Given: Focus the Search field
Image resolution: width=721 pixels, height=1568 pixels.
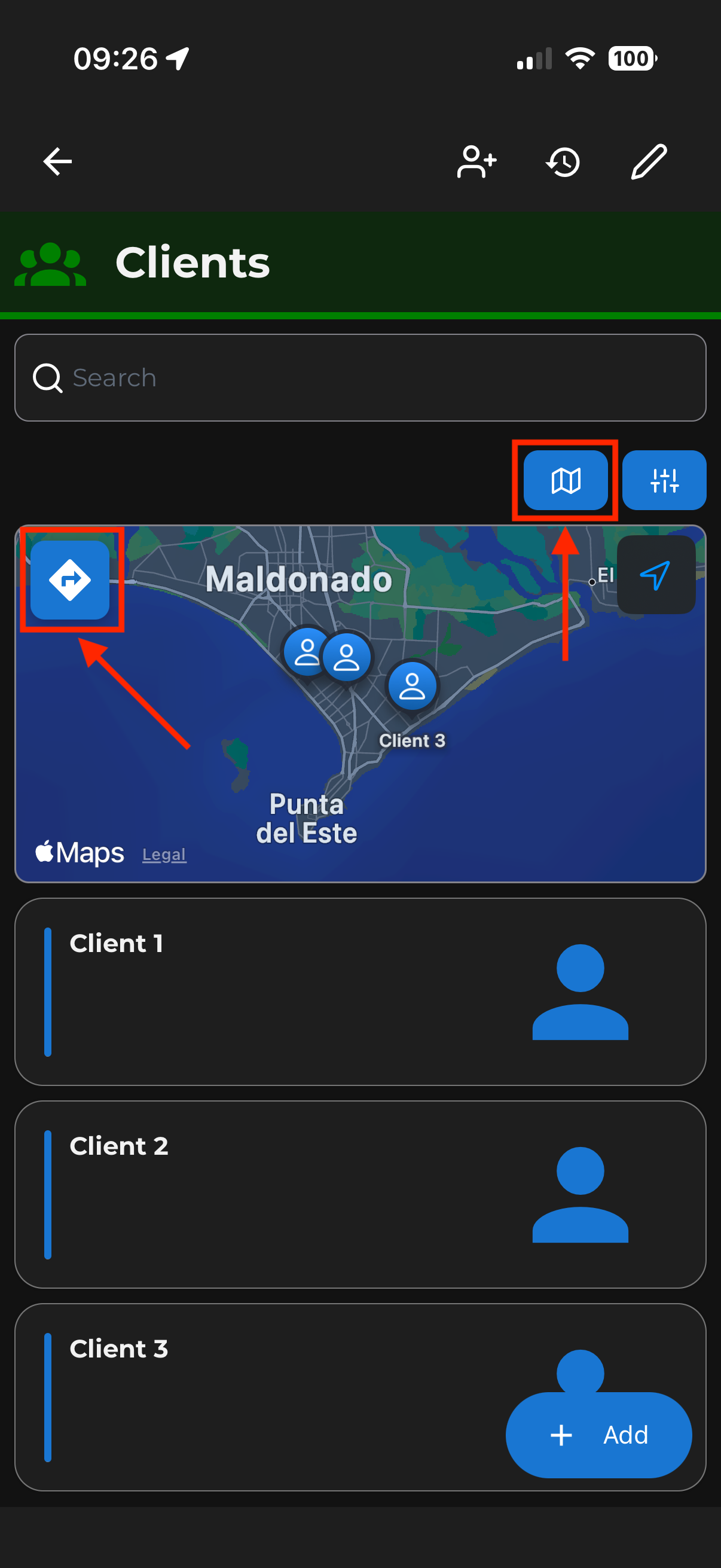Looking at the screenshot, I should click(x=360, y=378).
